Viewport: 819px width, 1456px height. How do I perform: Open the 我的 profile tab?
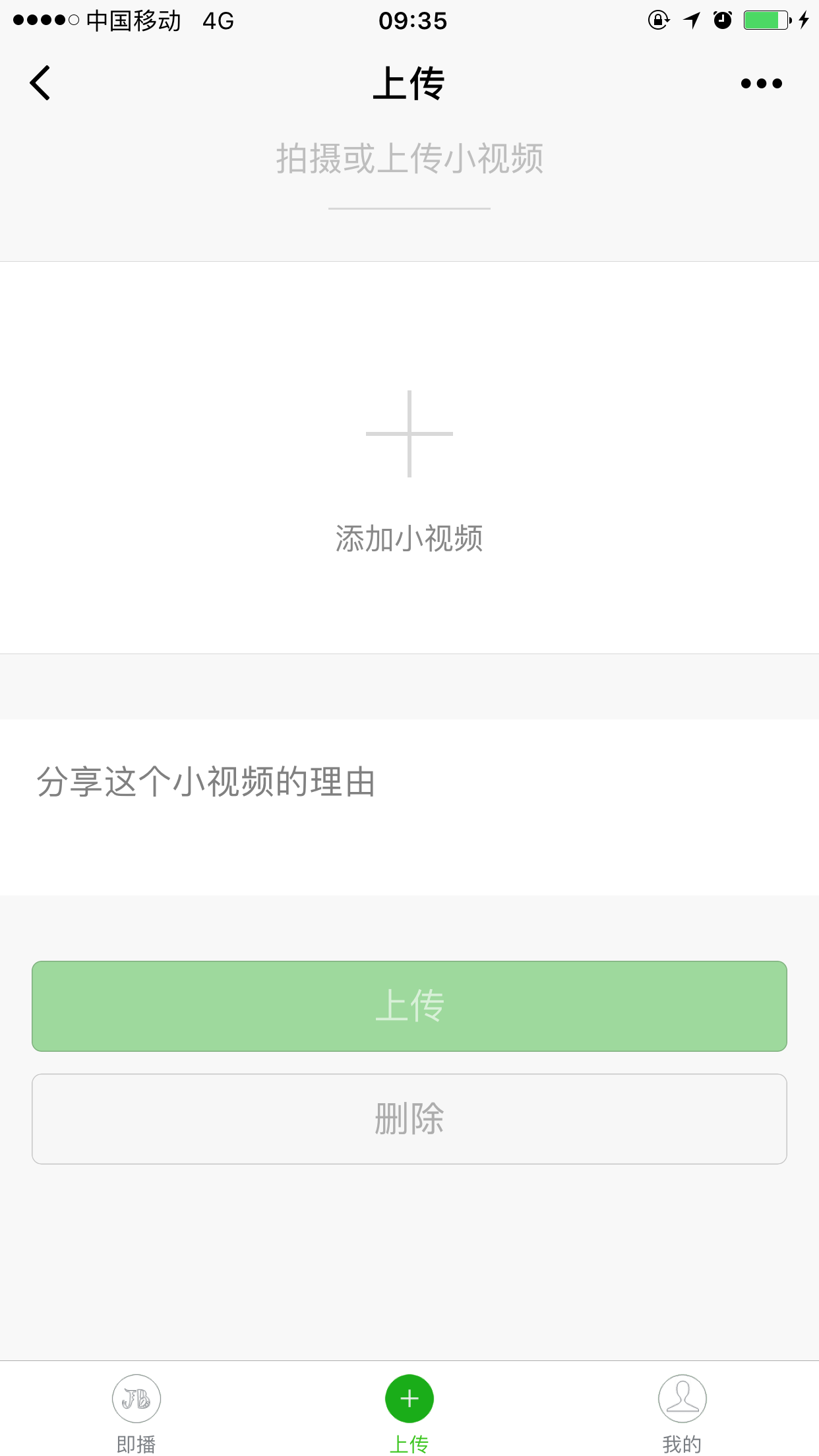click(682, 1412)
